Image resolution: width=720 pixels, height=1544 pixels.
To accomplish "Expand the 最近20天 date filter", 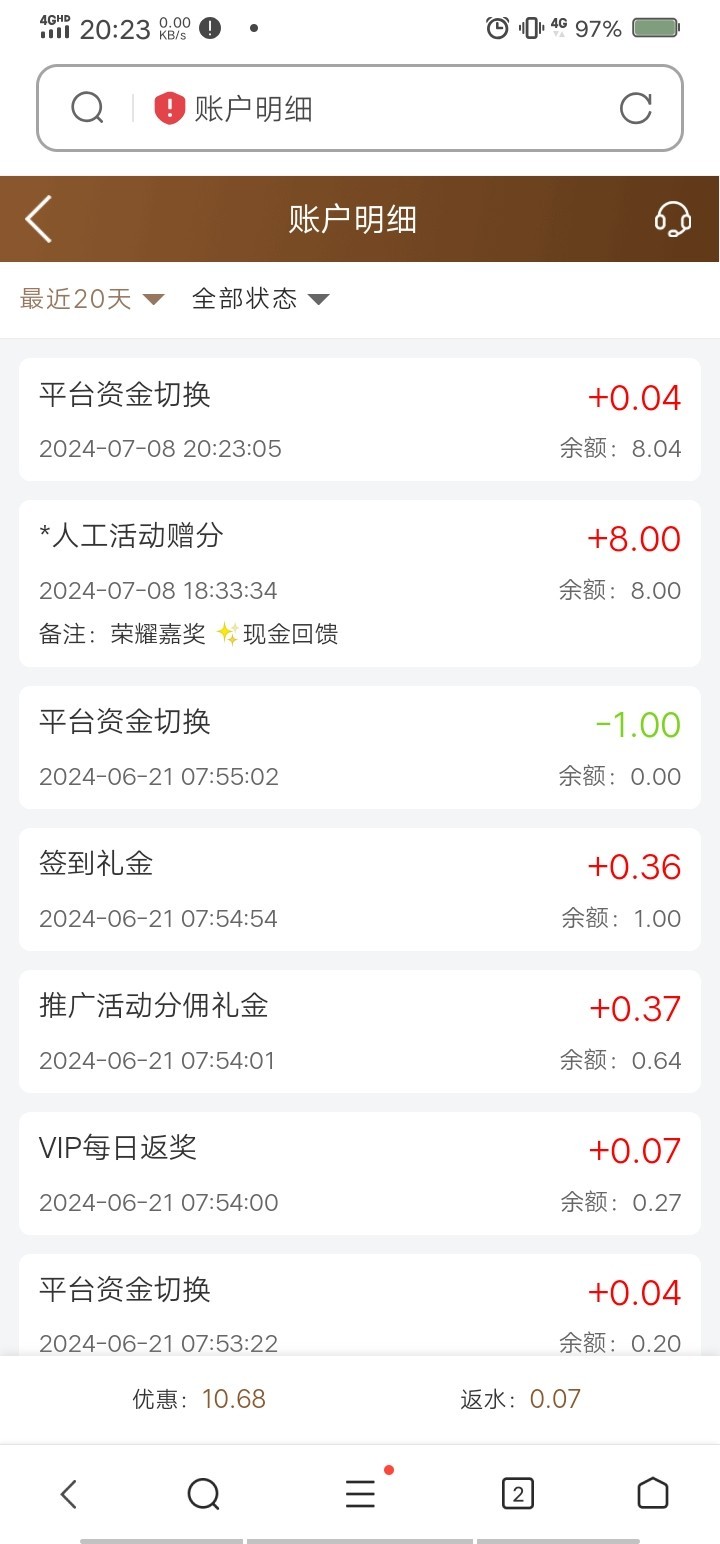I will click(92, 299).
